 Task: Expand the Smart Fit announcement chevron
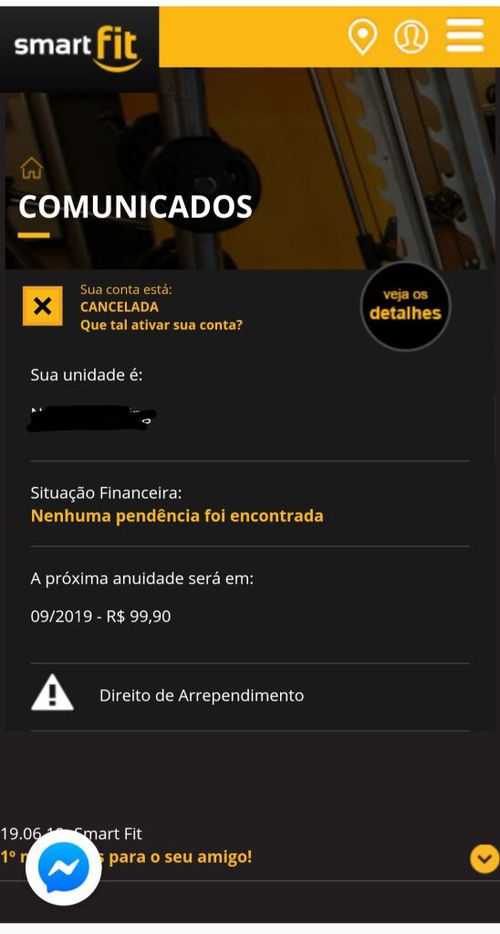tap(484, 858)
